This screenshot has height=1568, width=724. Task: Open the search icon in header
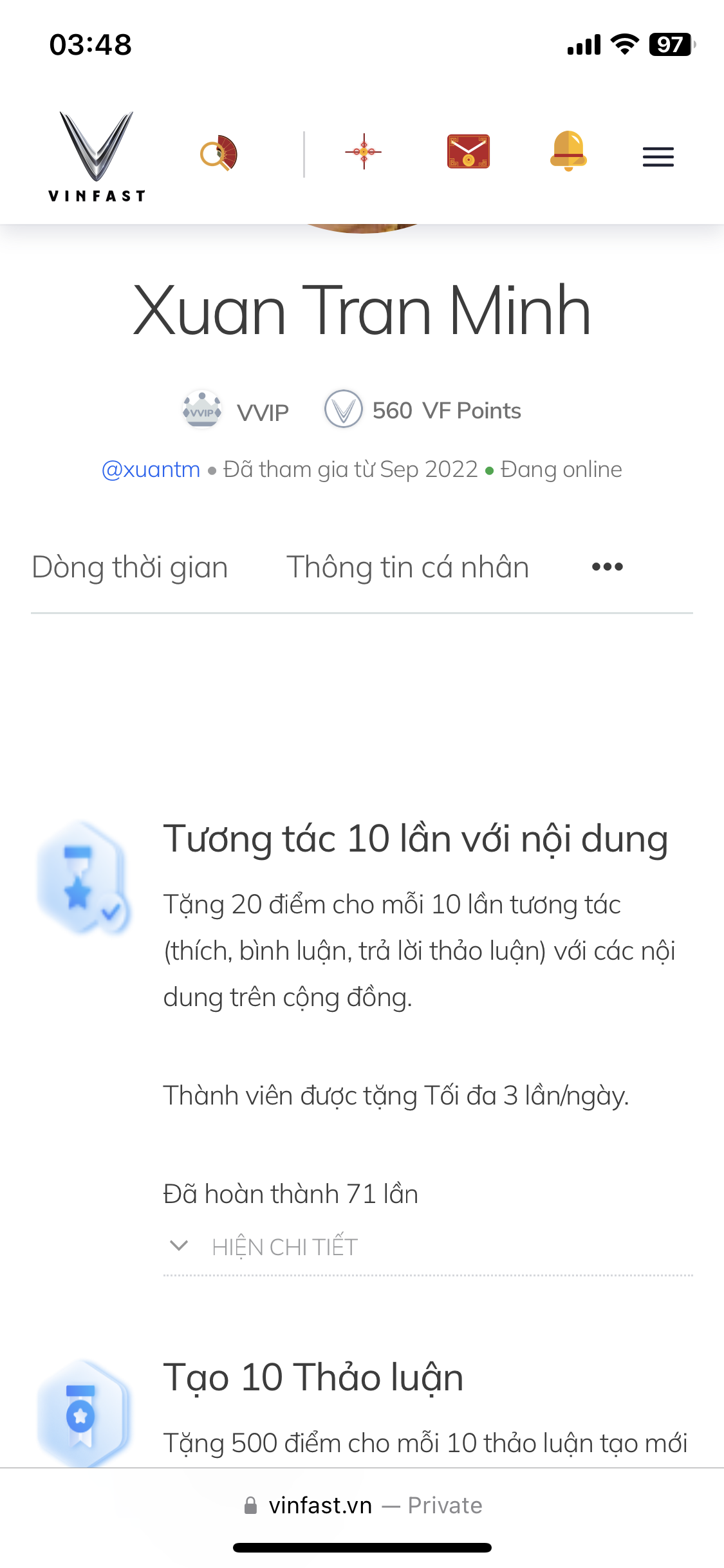coord(219,154)
